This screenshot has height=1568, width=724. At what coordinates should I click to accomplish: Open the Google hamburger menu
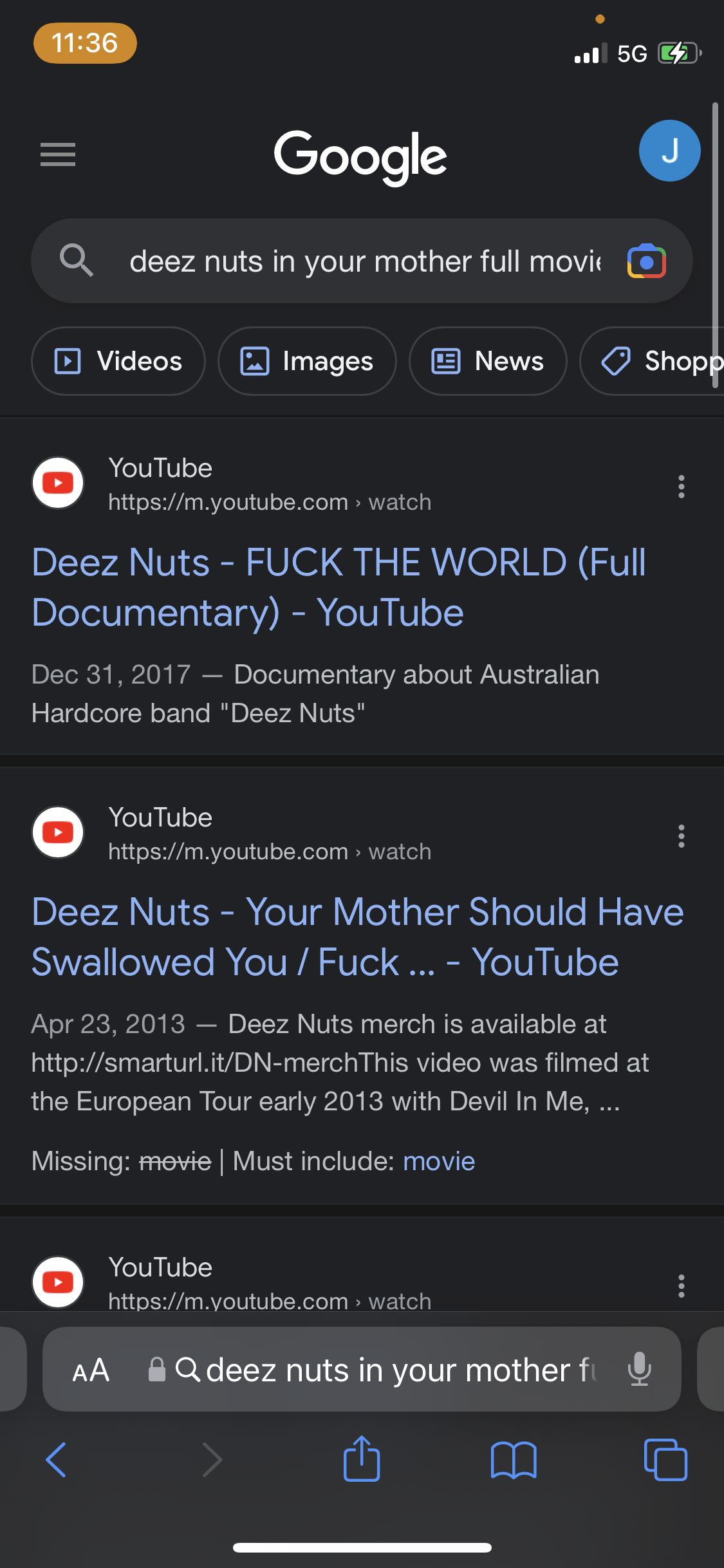pos(58,154)
